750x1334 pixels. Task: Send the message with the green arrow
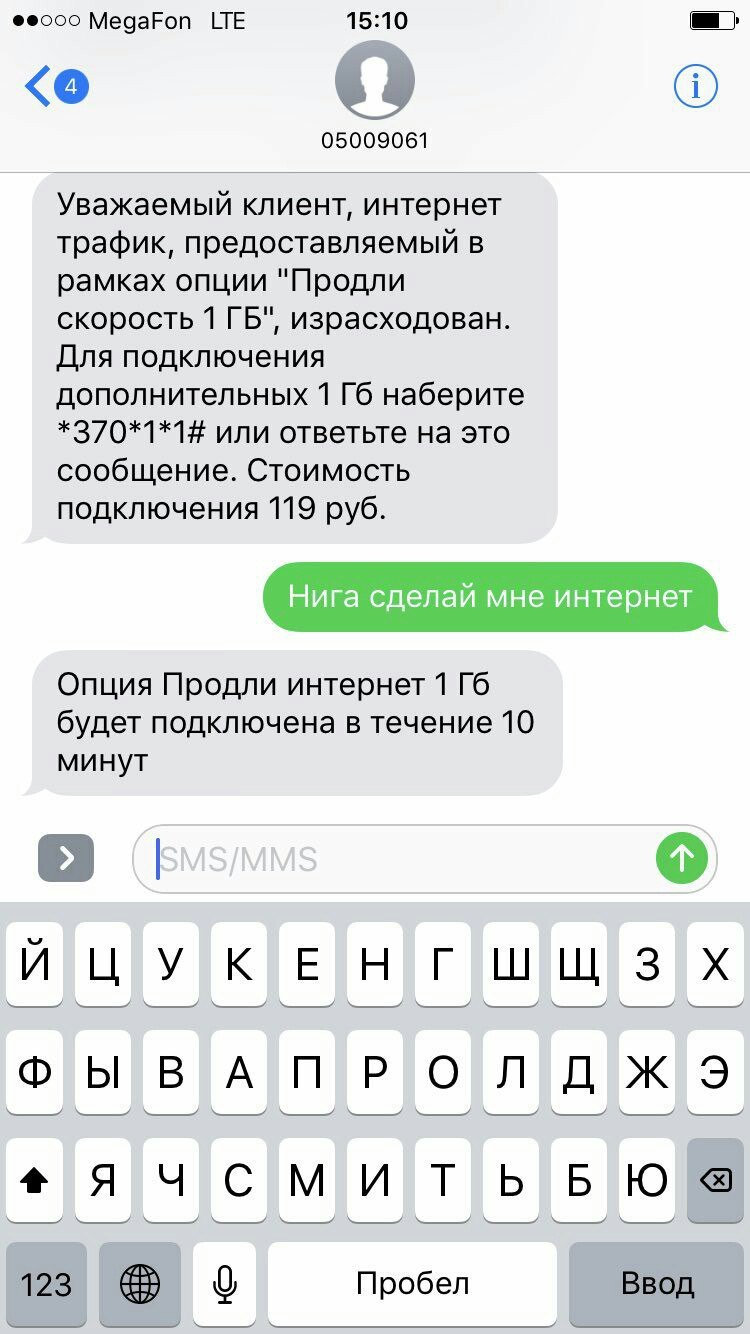[x=682, y=857]
